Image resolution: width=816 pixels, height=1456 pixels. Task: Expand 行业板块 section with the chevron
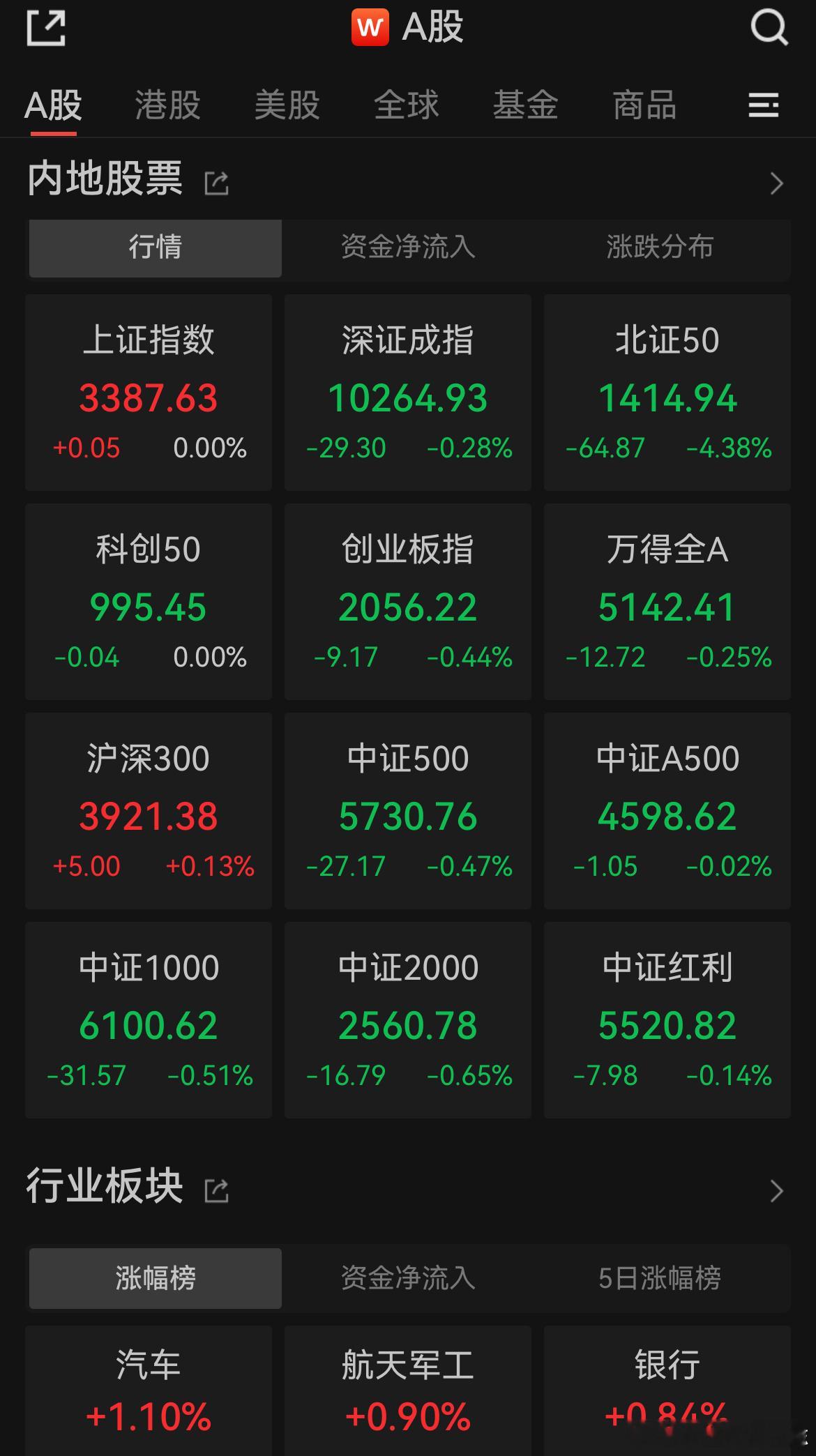point(776,1191)
